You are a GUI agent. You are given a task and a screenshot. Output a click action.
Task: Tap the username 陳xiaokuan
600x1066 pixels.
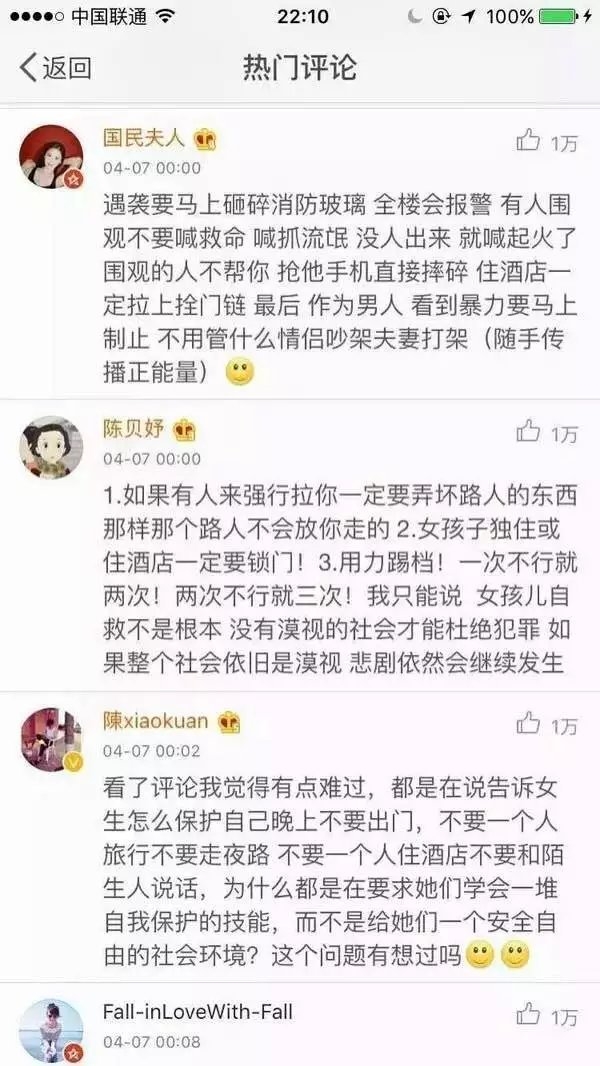156,721
